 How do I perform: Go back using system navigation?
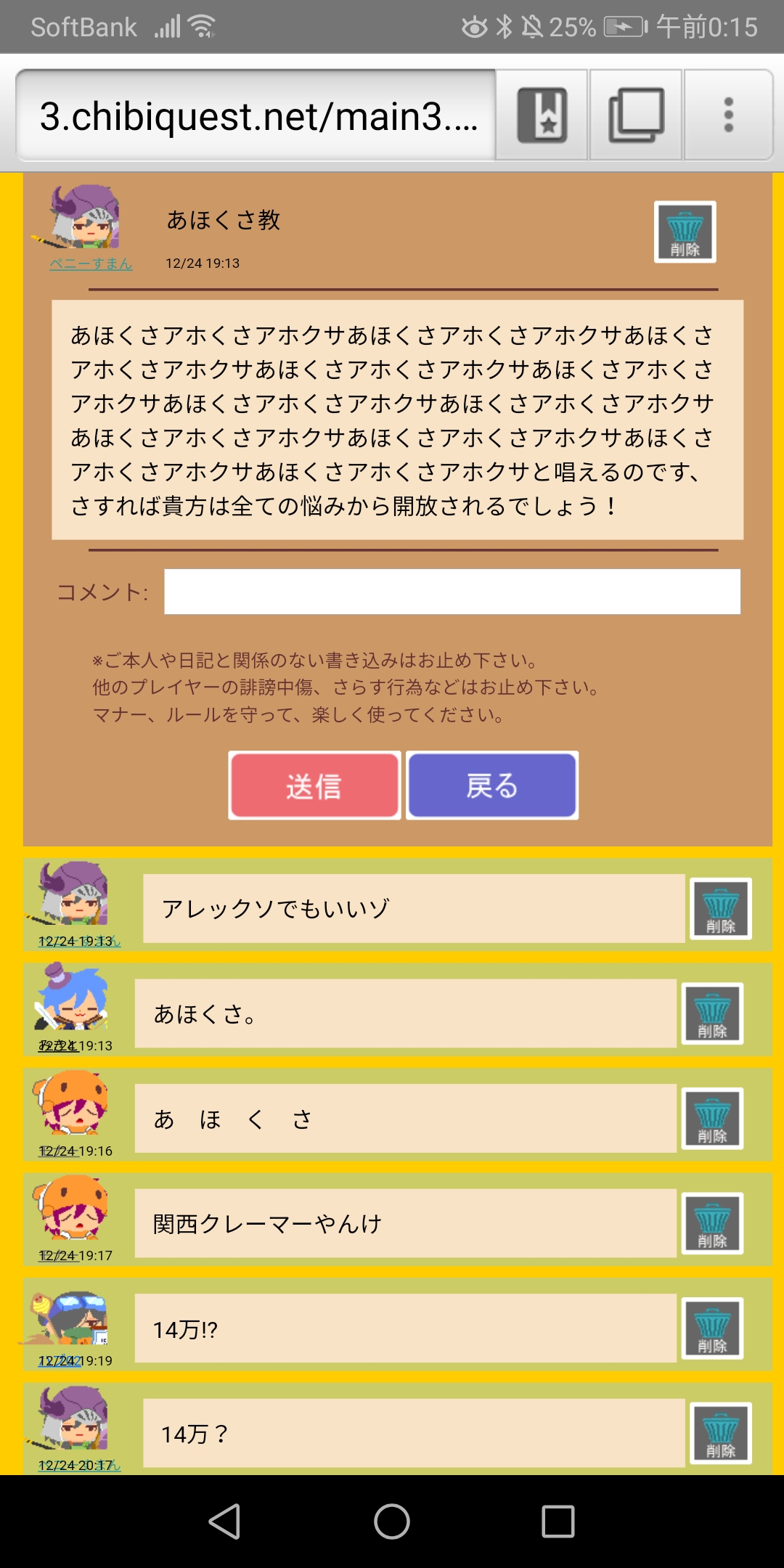point(224,1521)
